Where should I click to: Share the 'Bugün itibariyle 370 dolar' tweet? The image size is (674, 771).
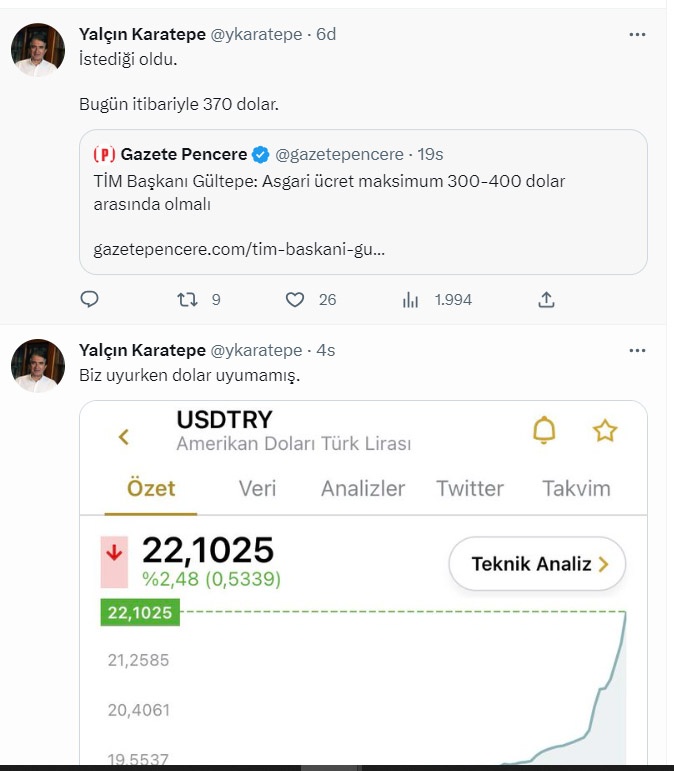click(546, 299)
